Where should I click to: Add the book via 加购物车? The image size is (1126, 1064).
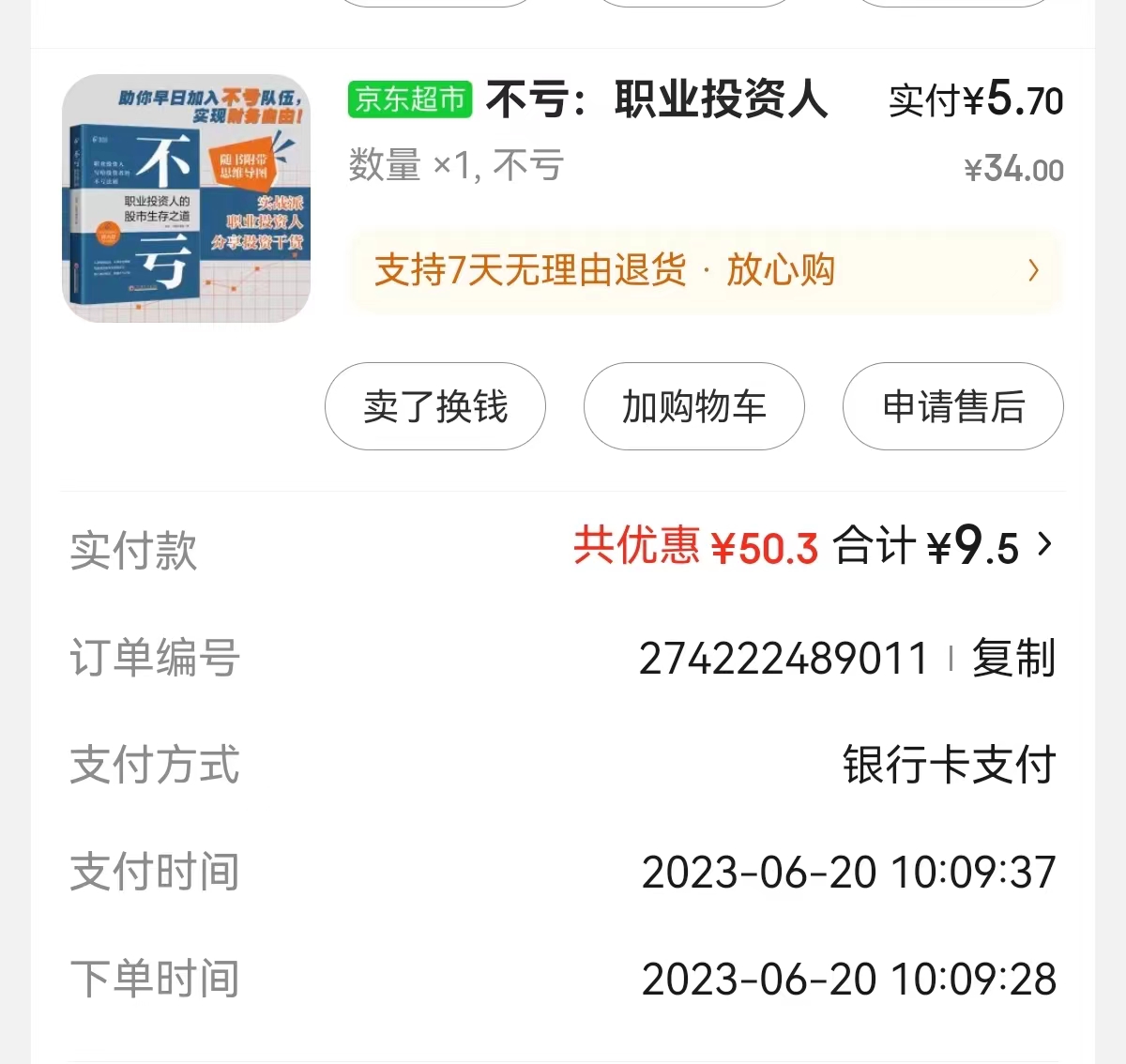(694, 406)
